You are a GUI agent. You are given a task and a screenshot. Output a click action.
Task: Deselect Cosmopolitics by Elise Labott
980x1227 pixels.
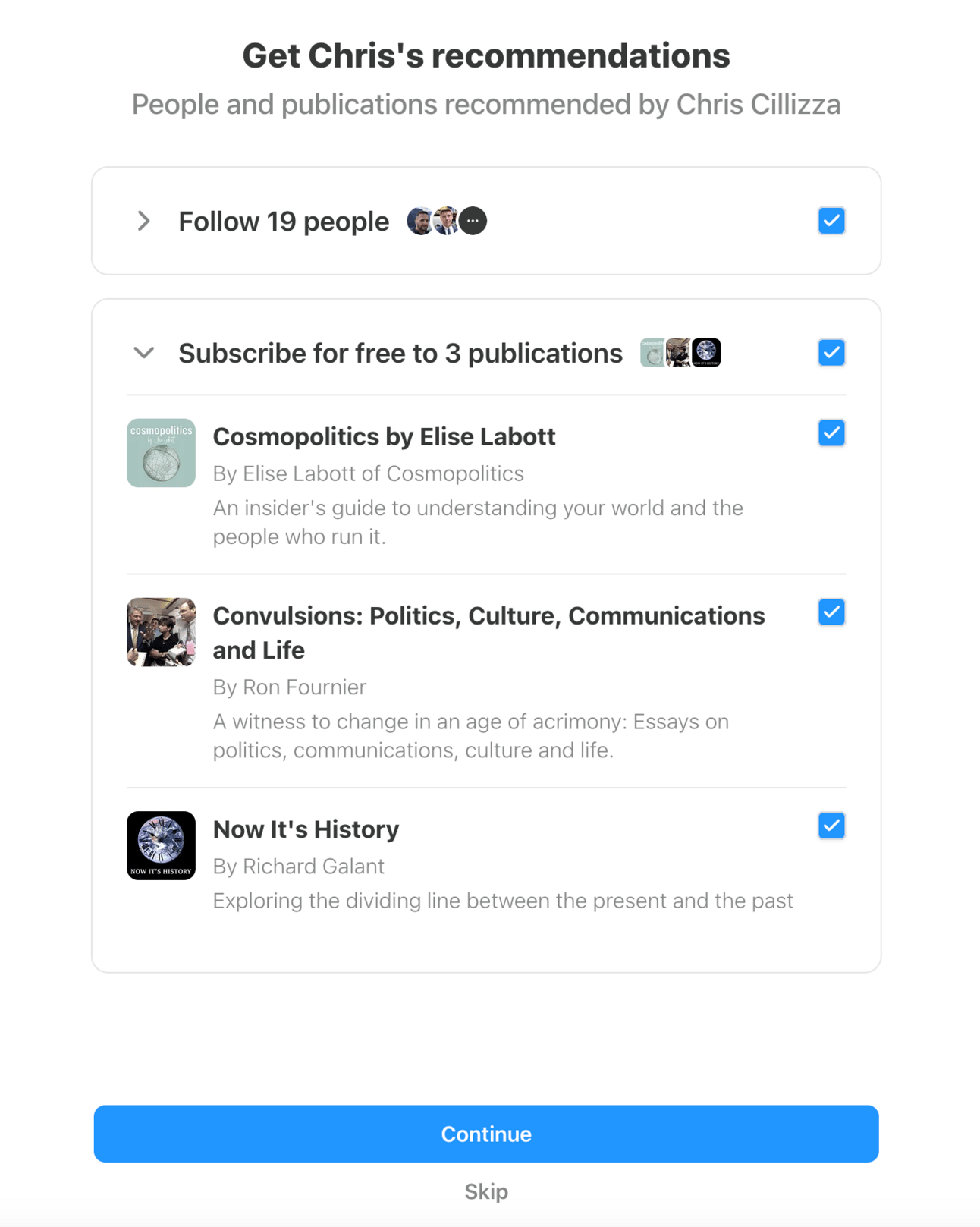coord(831,433)
